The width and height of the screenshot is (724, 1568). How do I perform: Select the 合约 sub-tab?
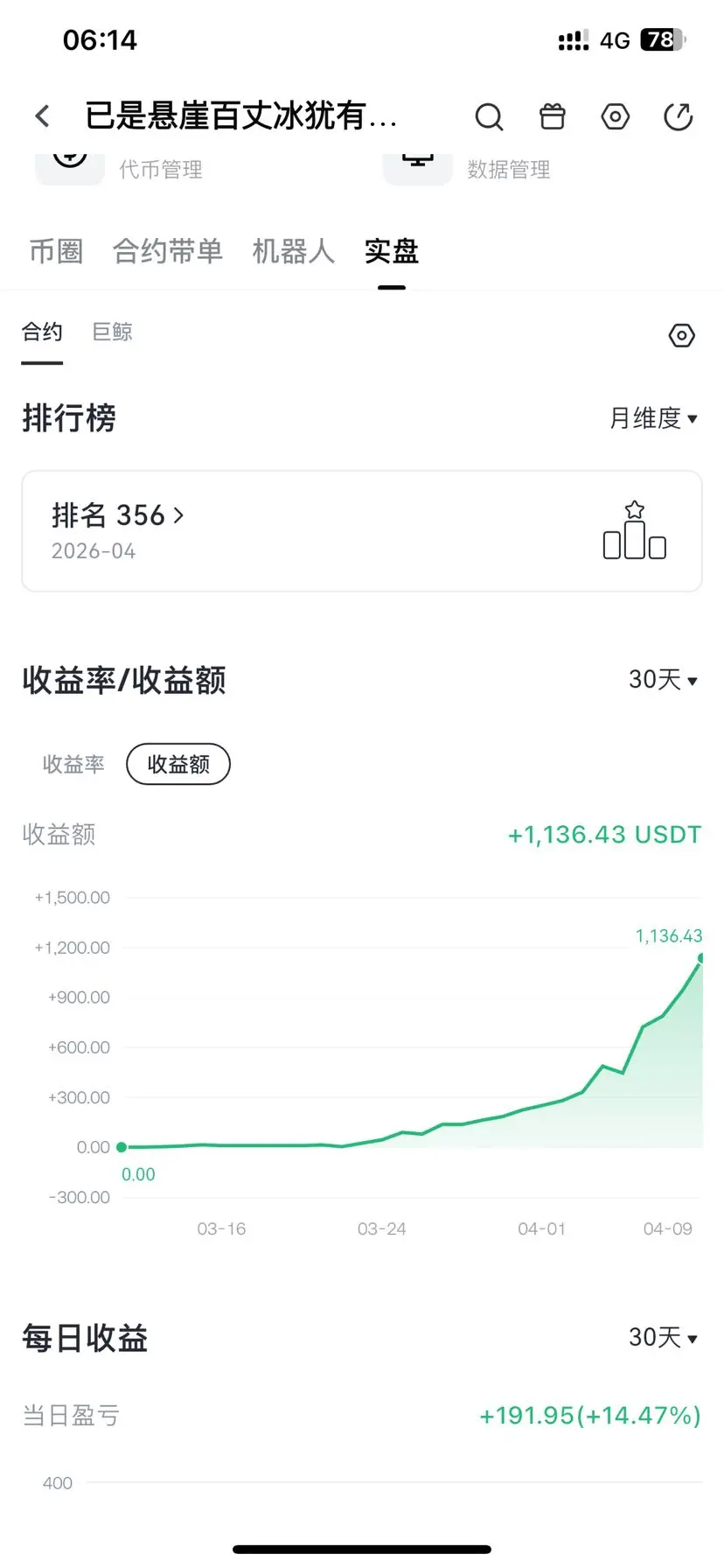coord(42,332)
